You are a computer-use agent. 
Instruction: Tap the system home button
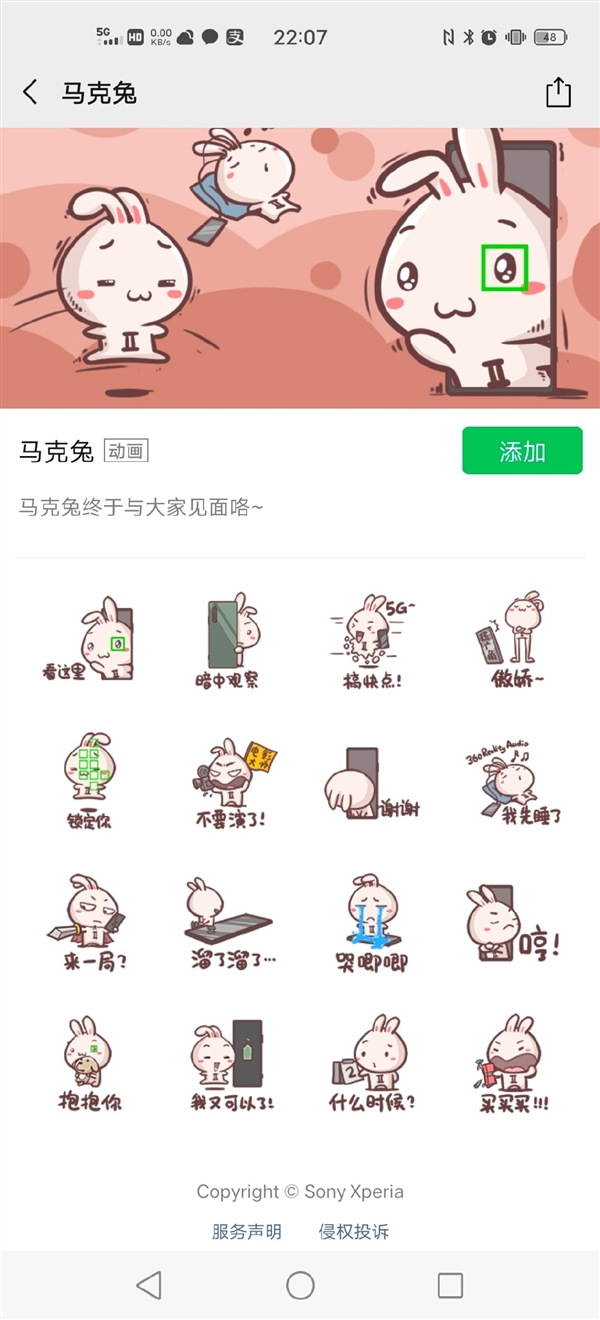[300, 1285]
